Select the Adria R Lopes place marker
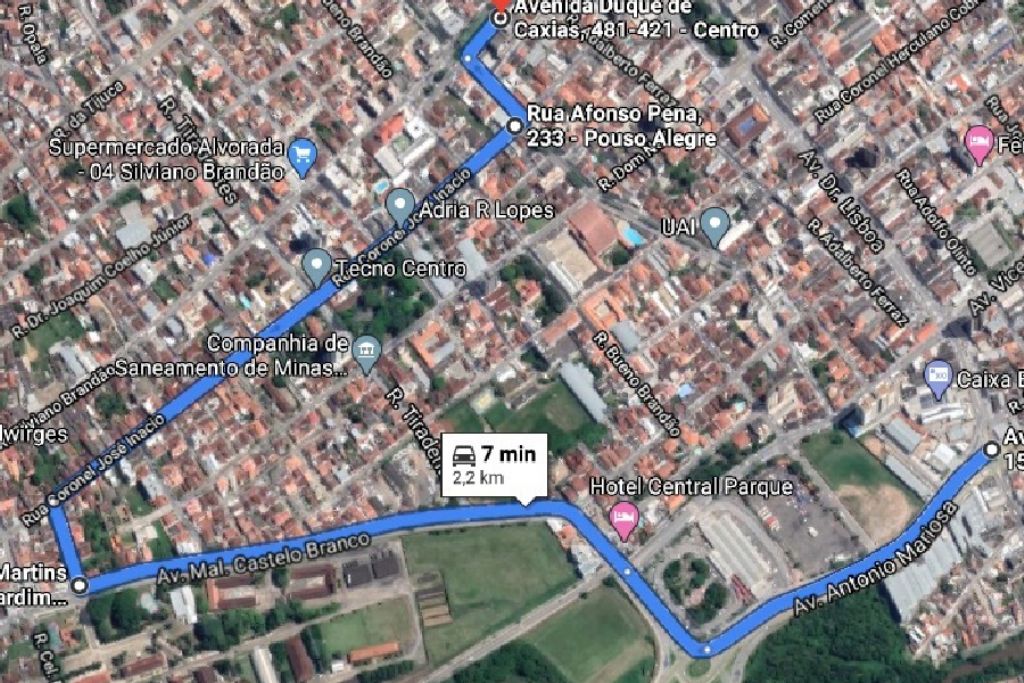The width and height of the screenshot is (1024, 683). (400, 206)
